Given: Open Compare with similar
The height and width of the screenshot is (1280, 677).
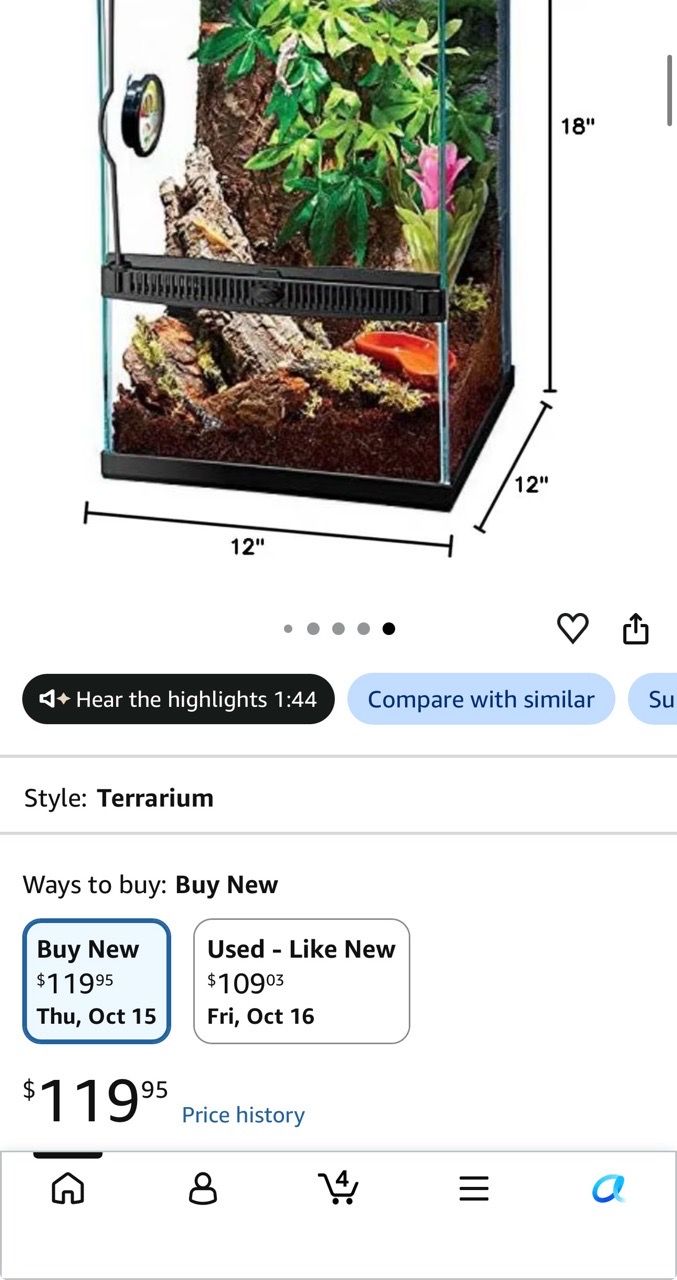Looking at the screenshot, I should [481, 699].
